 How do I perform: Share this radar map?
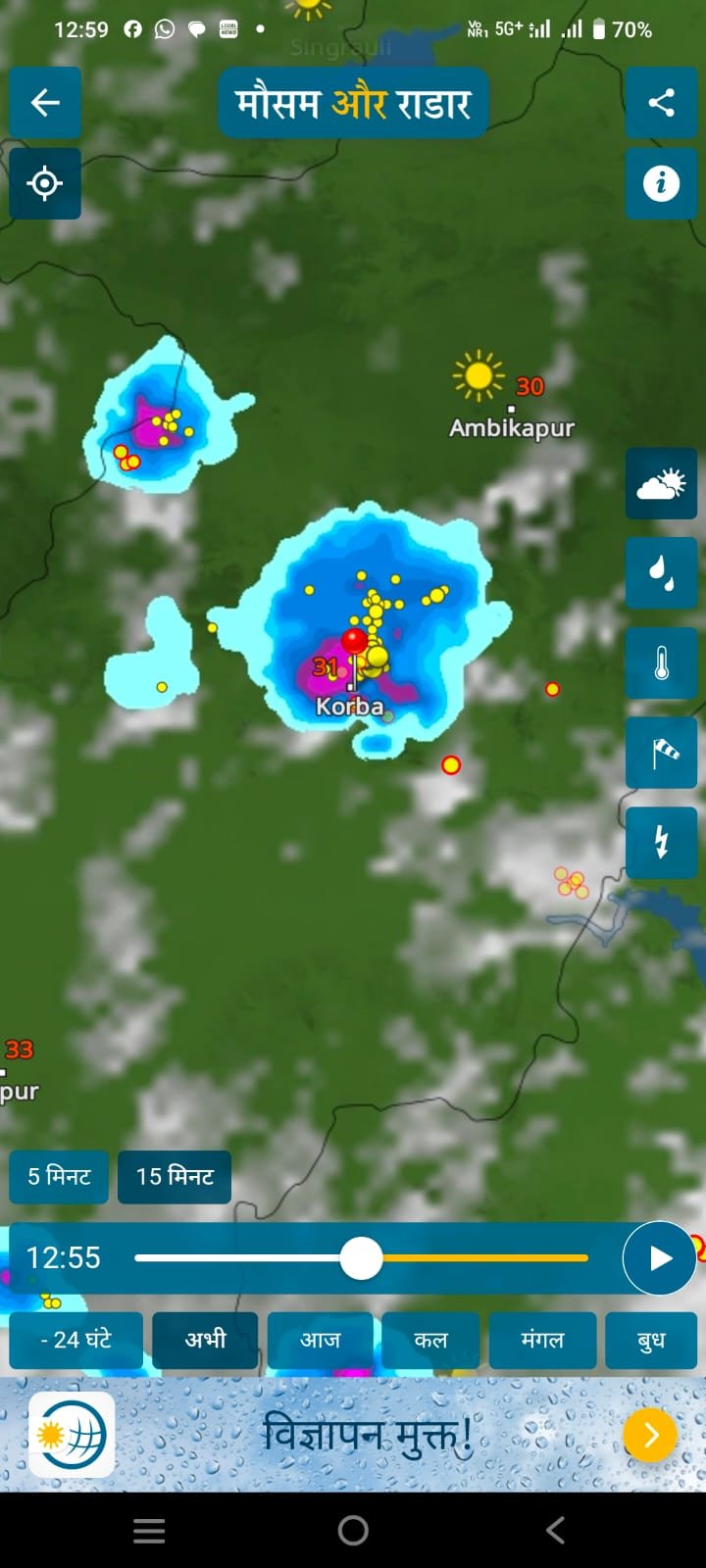661,103
